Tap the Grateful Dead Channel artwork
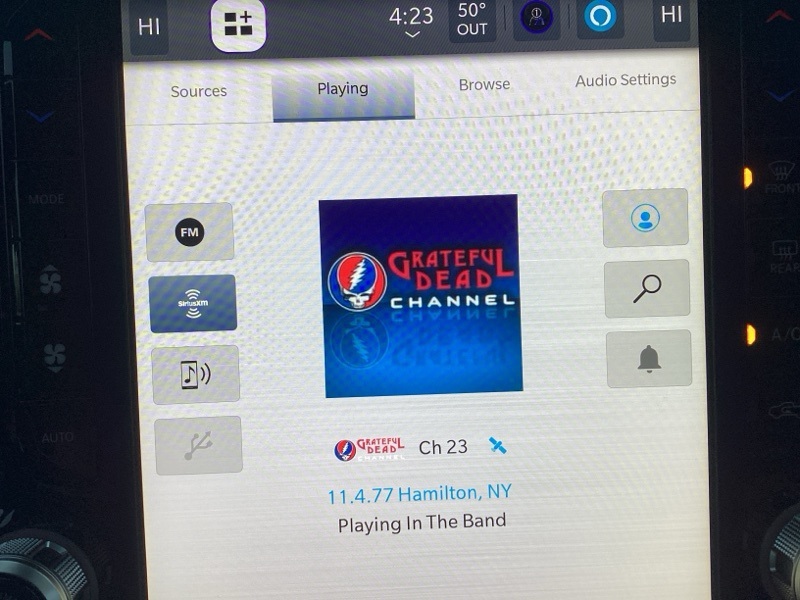This screenshot has height=600, width=800. point(420,295)
